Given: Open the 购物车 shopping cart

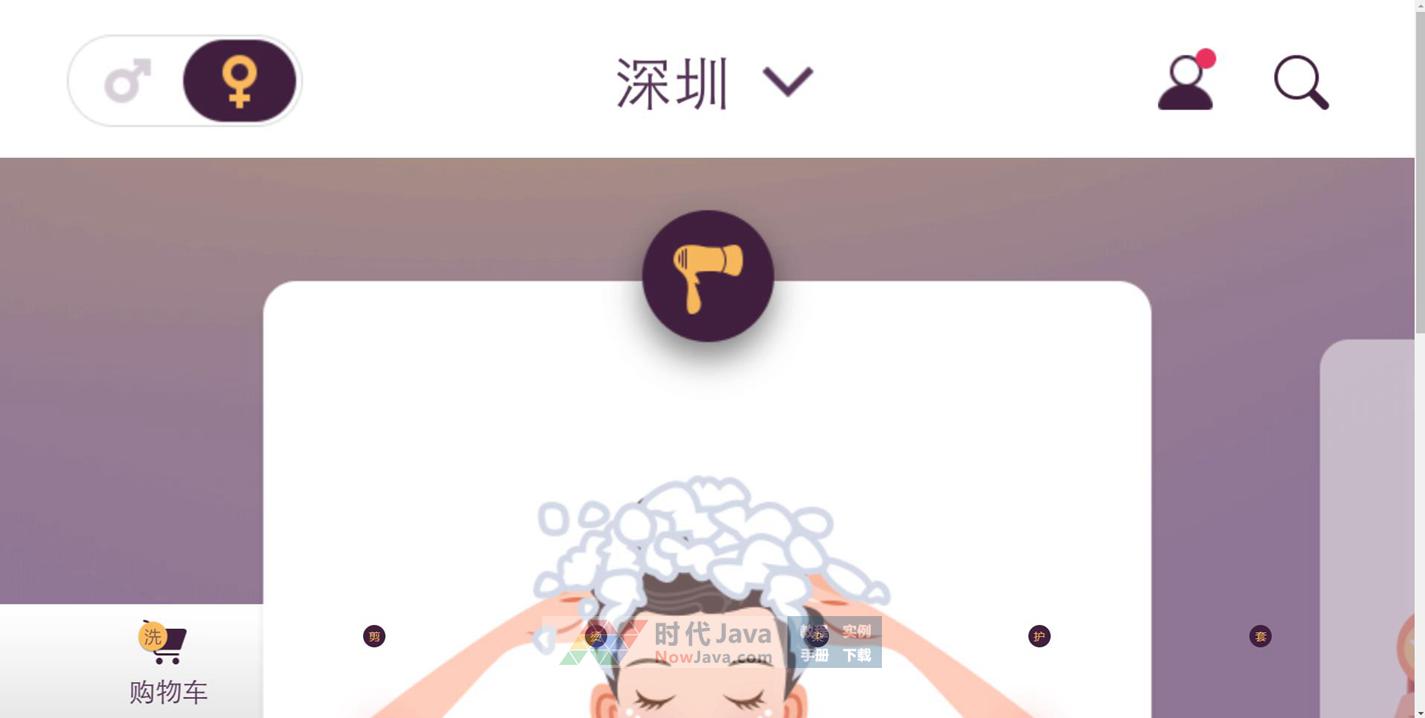Looking at the screenshot, I should tap(166, 660).
